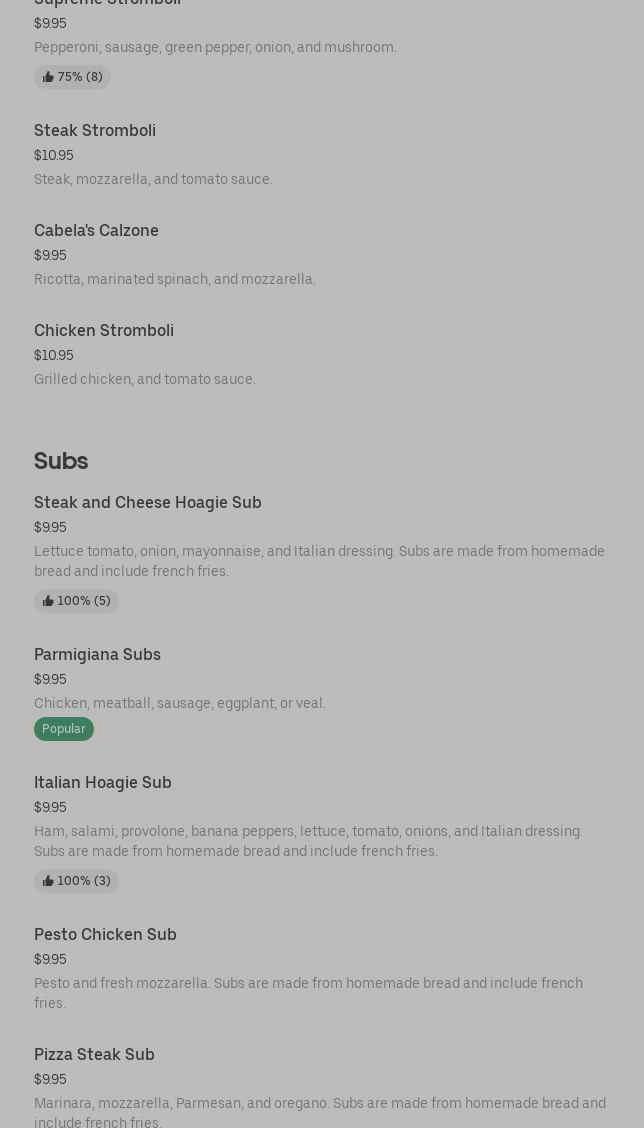Open the Parmigiana Subs item
Image resolution: width=644 pixels, height=1128 pixels.
(x=97, y=655)
